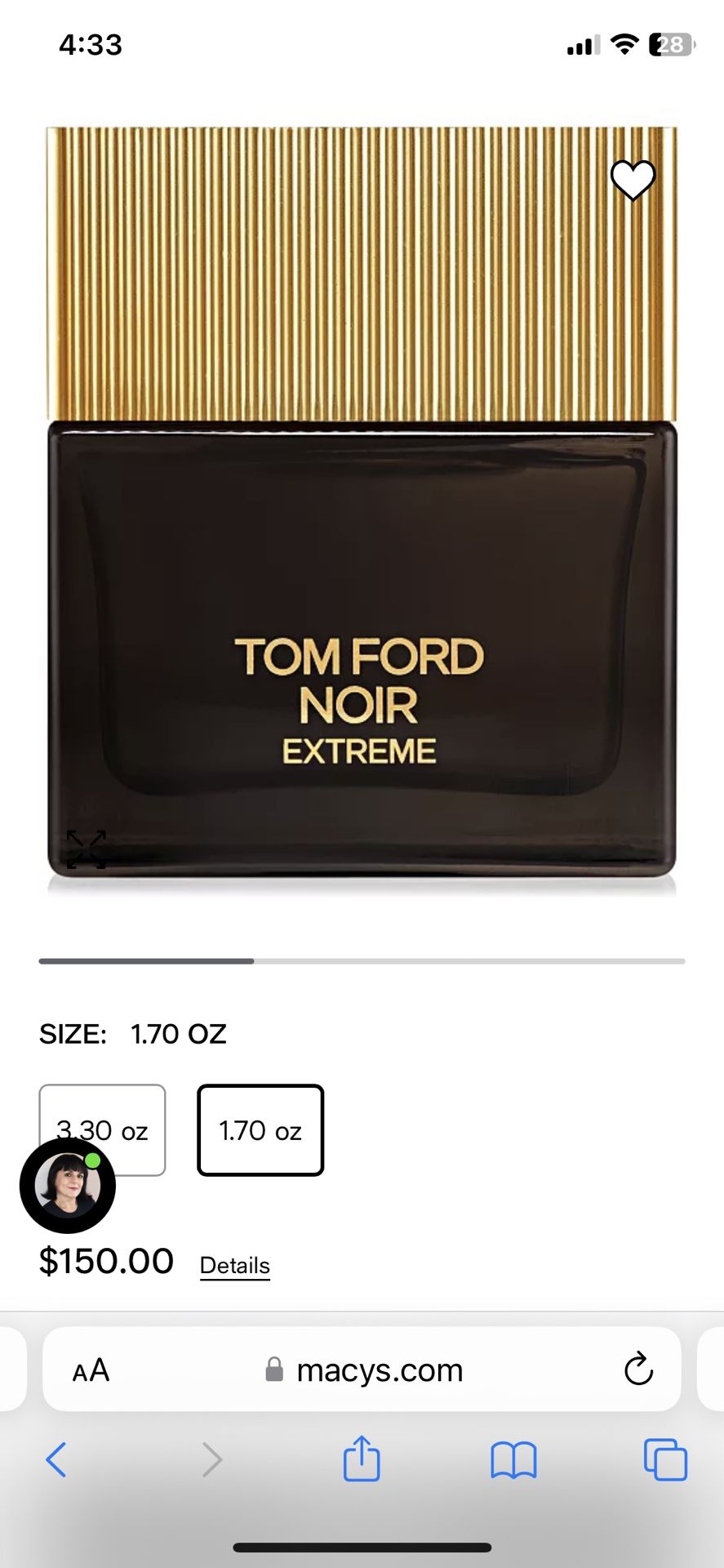Screen dimensions: 724x1568
Task: Open the live stylist chat bubble
Action: [x=68, y=1185]
